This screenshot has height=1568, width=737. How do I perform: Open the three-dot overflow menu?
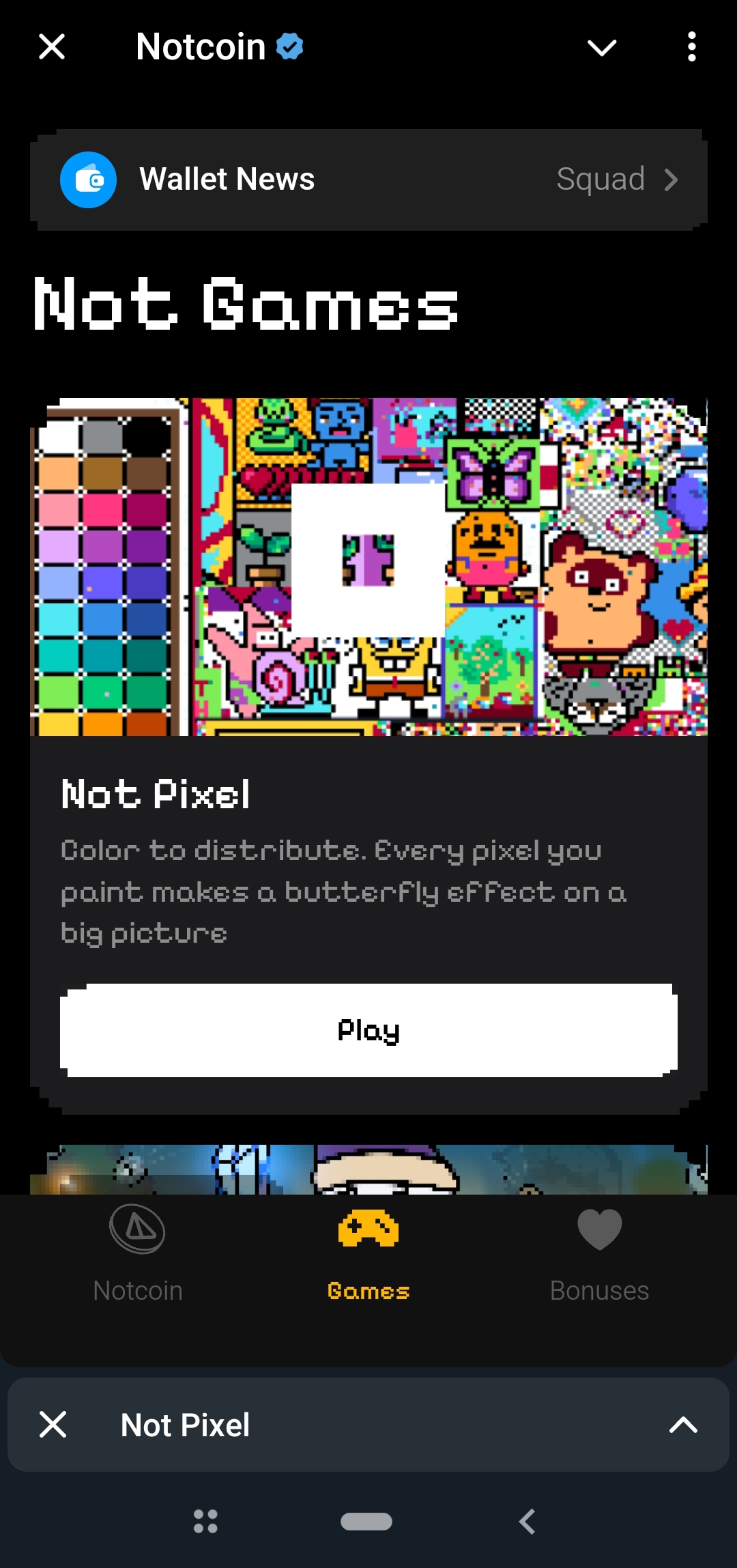[x=691, y=47]
